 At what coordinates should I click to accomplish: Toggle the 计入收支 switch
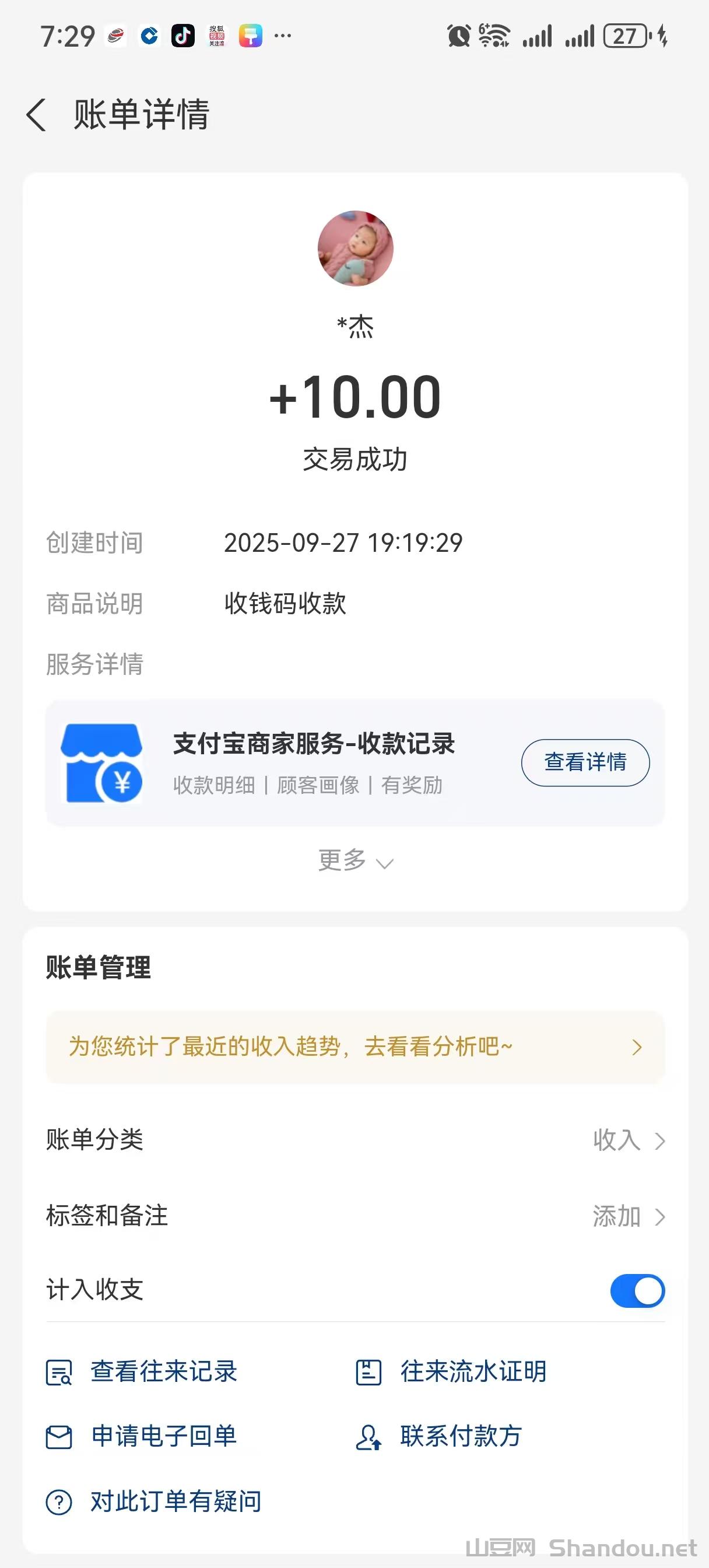[637, 1291]
